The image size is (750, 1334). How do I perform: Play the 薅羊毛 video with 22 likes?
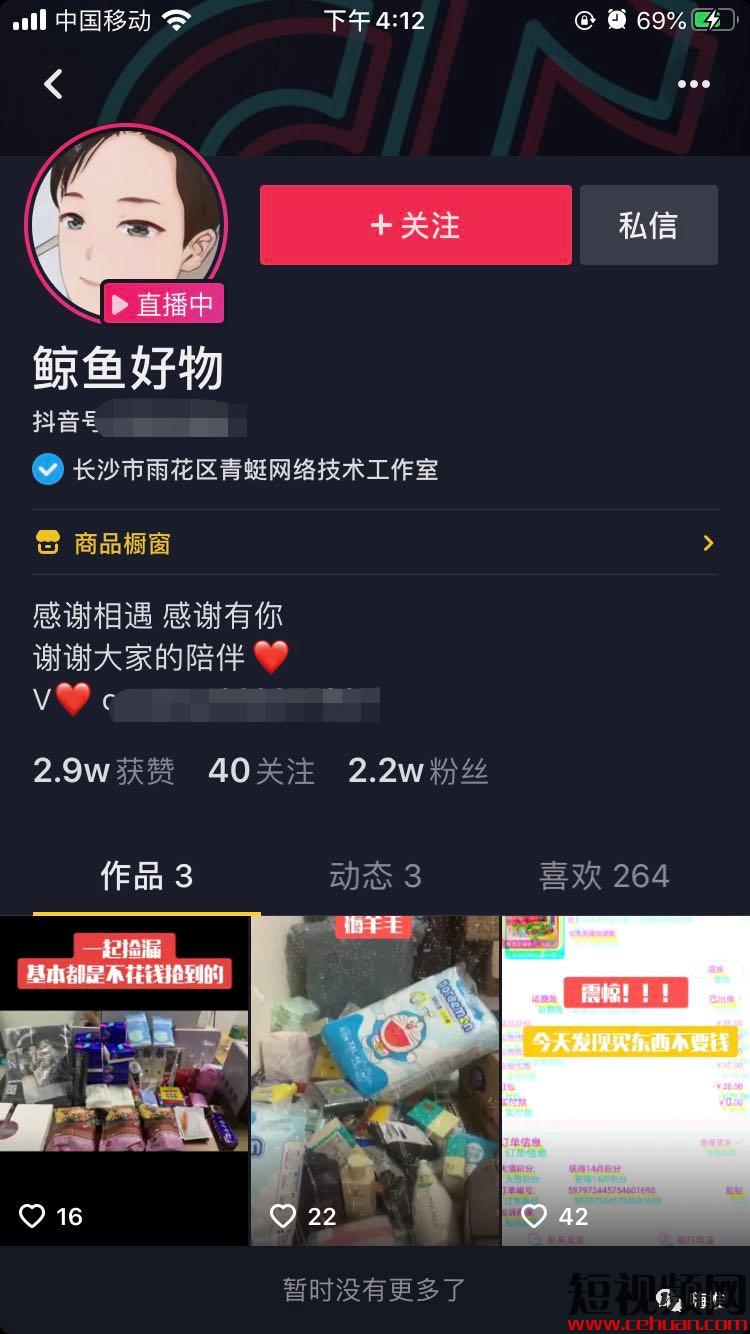click(x=375, y=1080)
